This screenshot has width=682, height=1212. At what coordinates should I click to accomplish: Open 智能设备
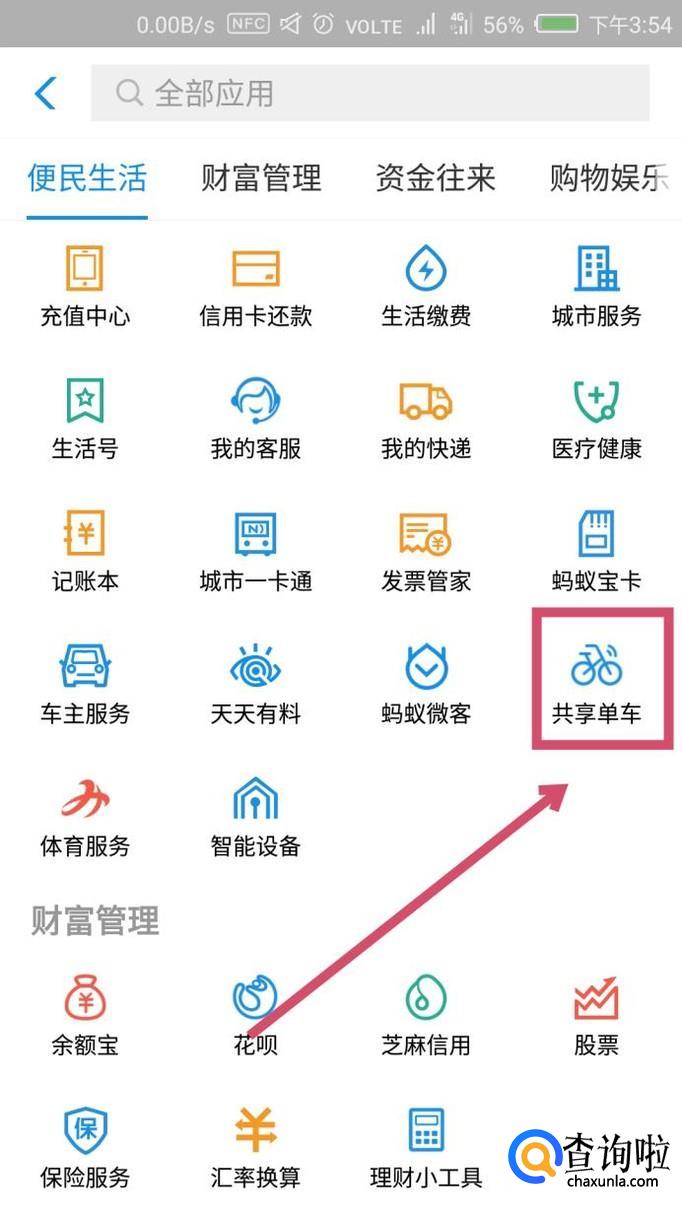coord(256,815)
